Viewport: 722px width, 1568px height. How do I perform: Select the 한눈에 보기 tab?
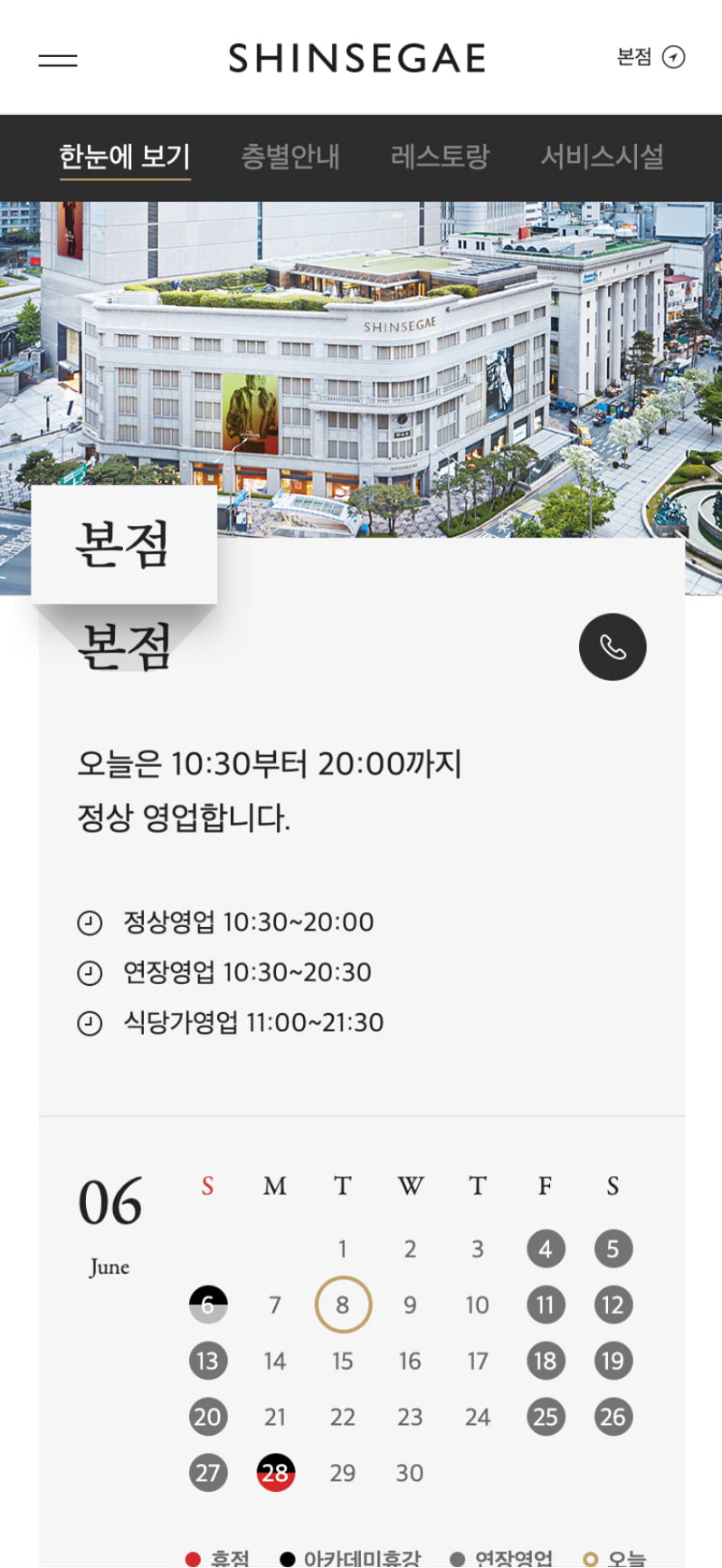(125, 157)
